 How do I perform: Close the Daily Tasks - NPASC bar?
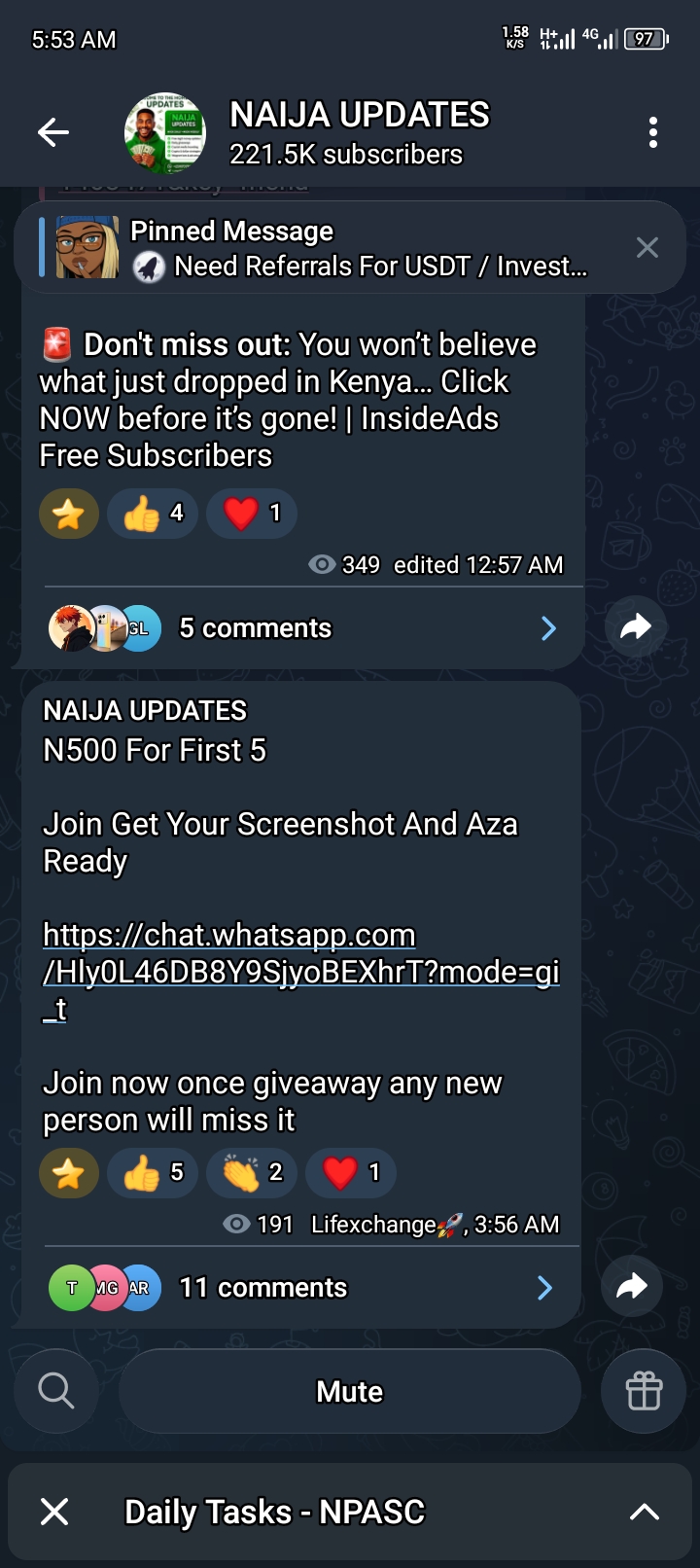(x=54, y=1512)
